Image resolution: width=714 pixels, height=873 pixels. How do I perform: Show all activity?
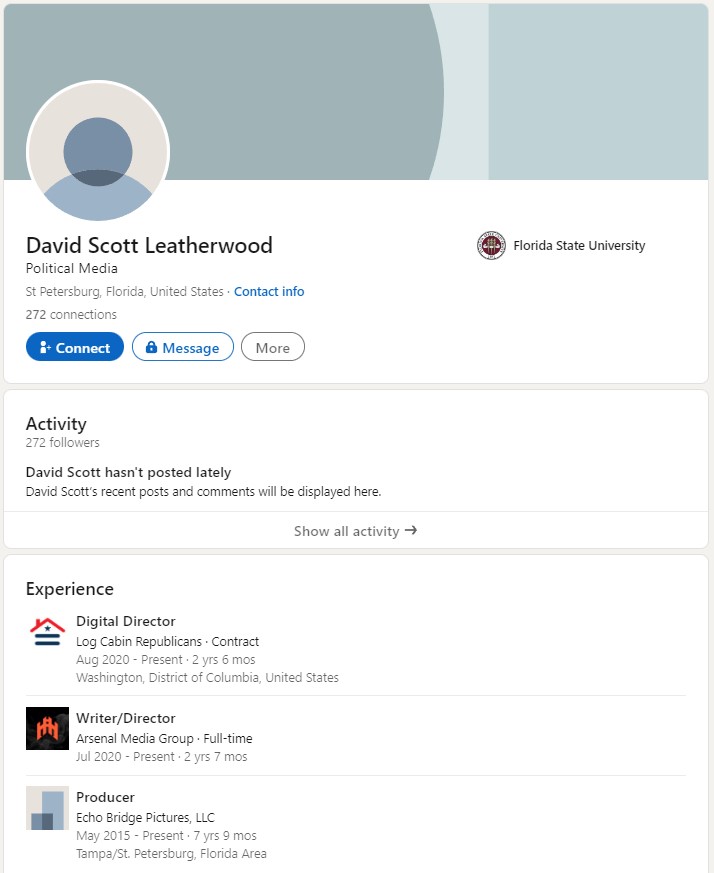[x=355, y=531]
